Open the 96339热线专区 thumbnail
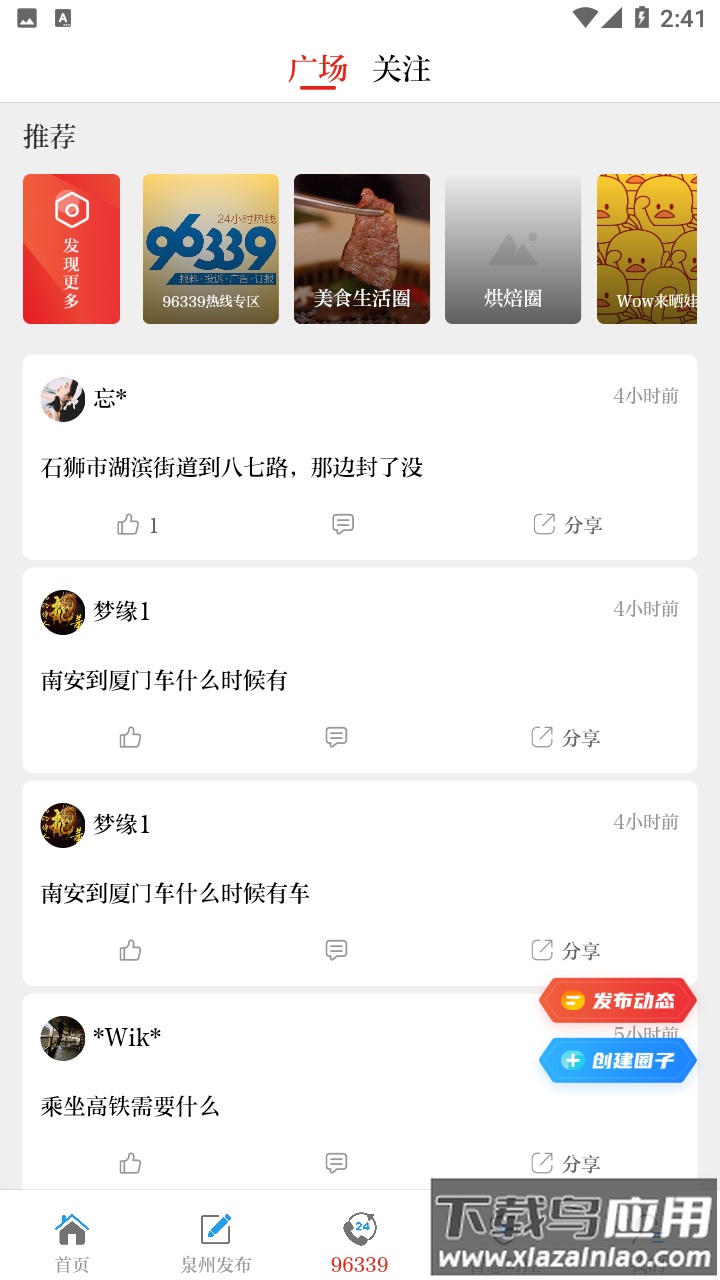Screen dimensions: 720x1280 (210, 248)
